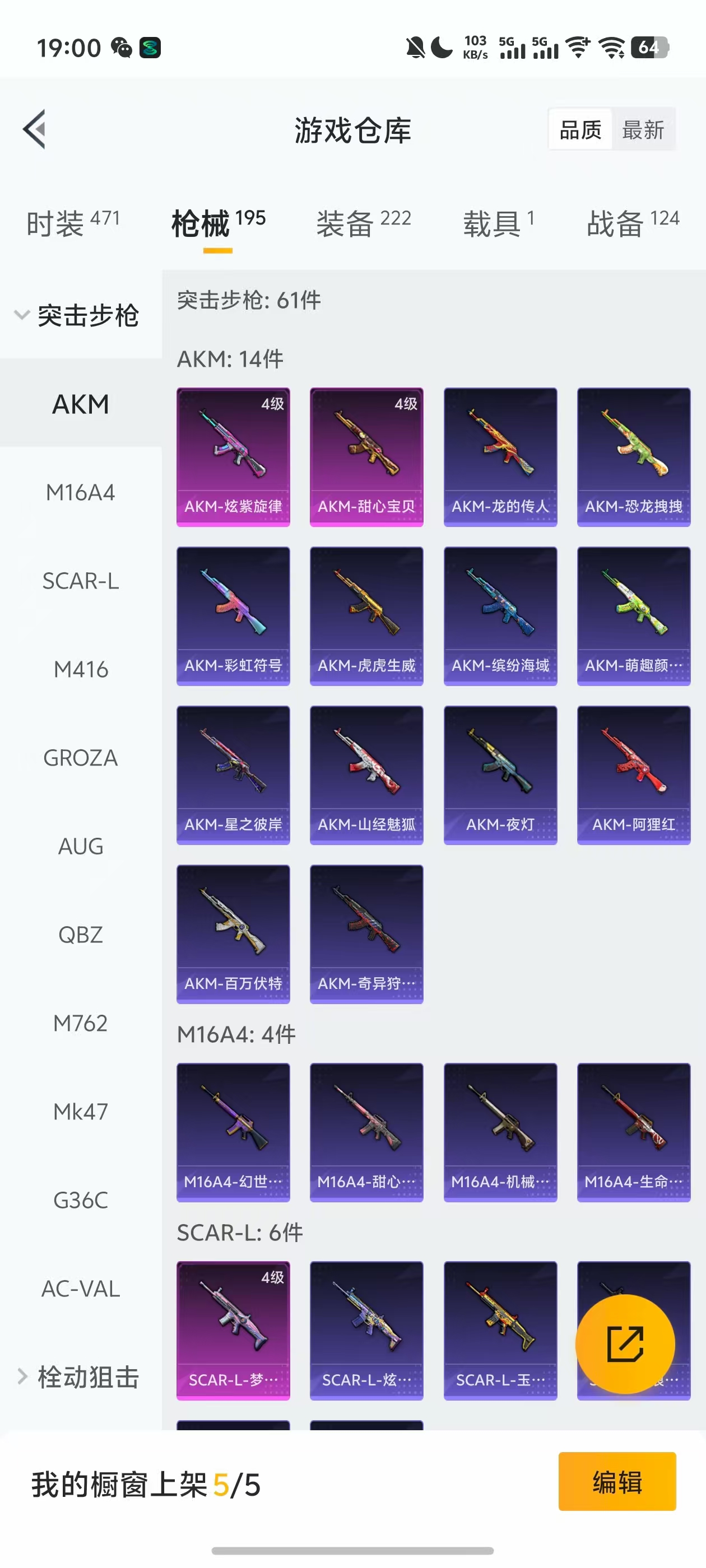Tap the orange share floating button
706x1568 pixels.
(x=625, y=1344)
